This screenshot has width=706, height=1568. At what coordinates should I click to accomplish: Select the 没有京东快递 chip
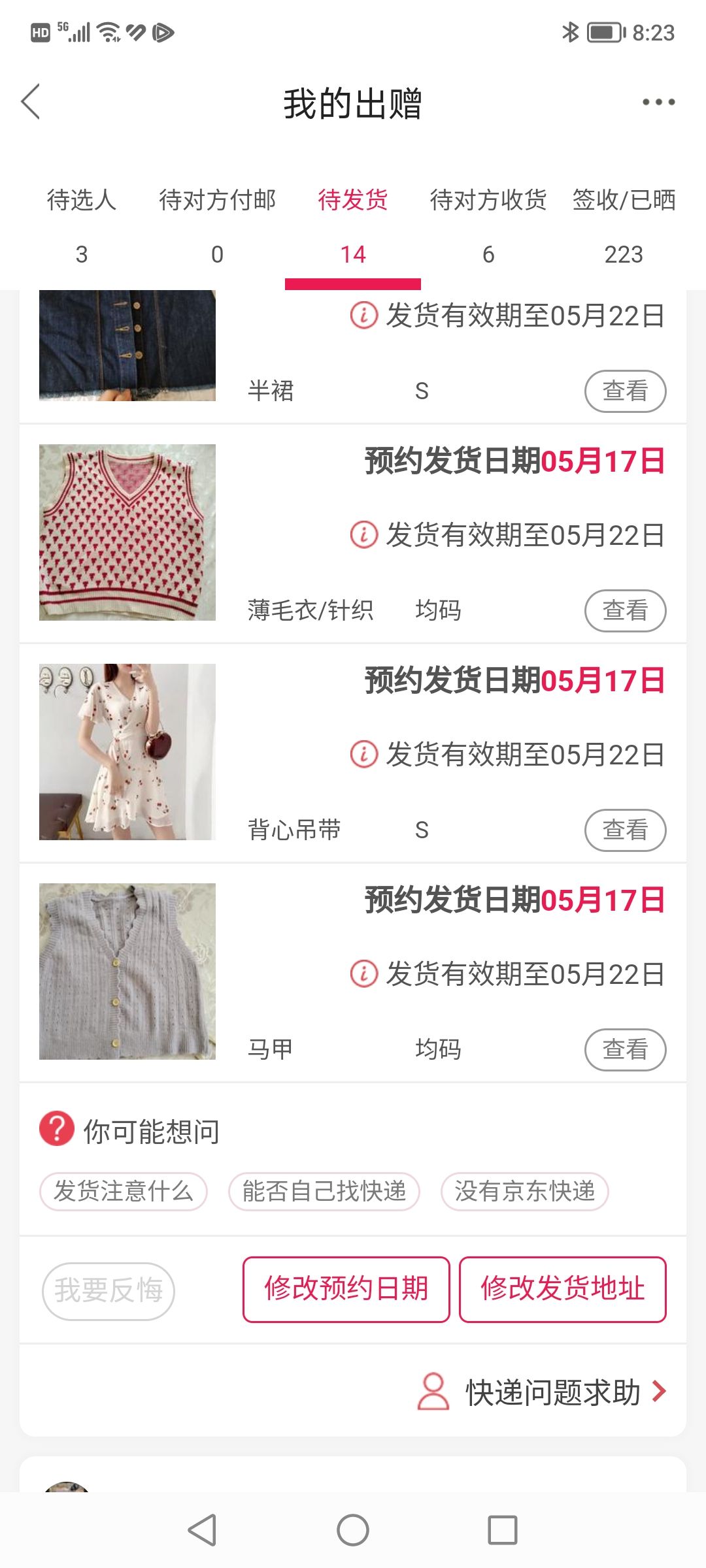click(525, 1192)
